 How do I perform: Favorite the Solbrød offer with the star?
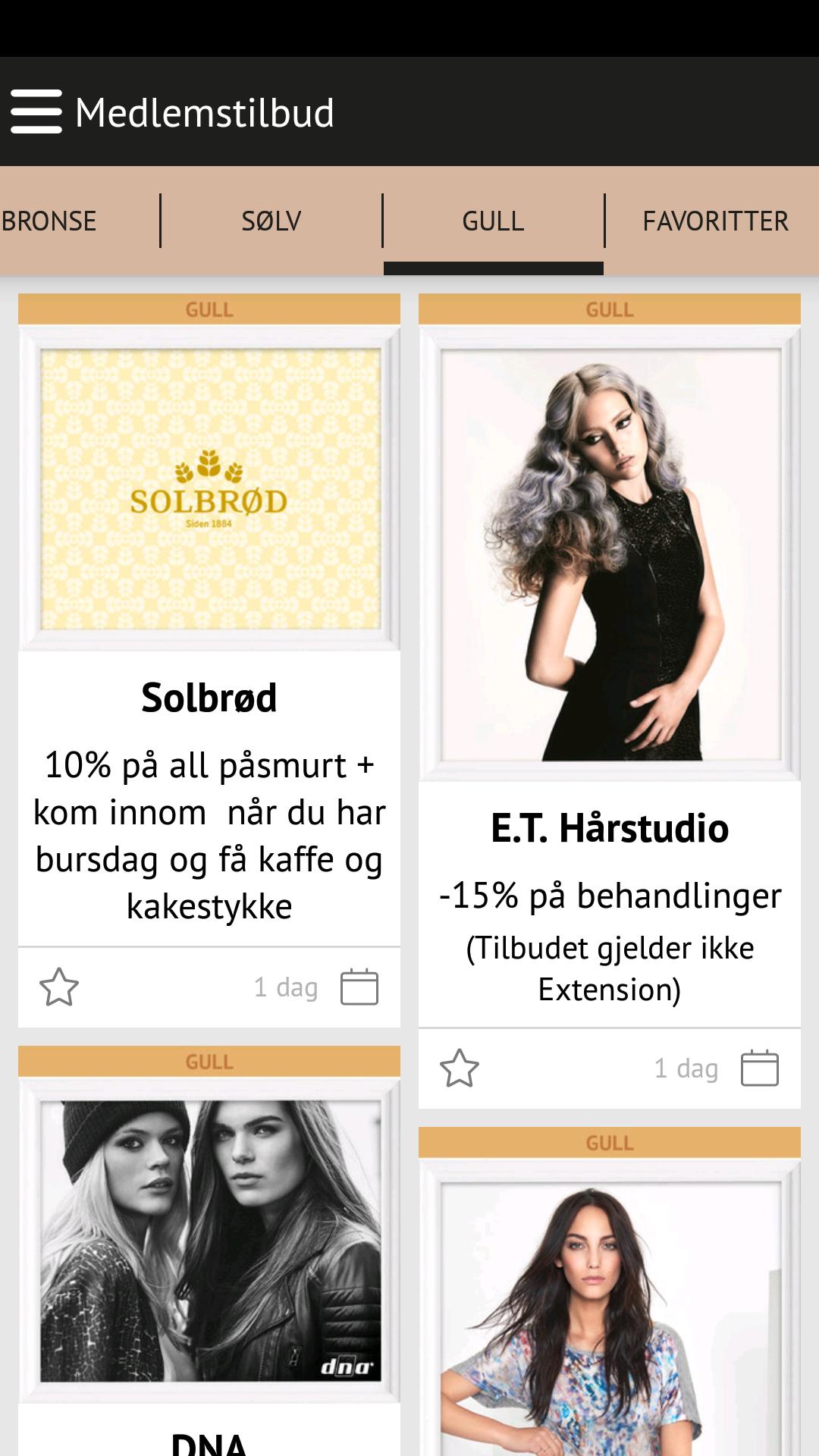pos(59,987)
